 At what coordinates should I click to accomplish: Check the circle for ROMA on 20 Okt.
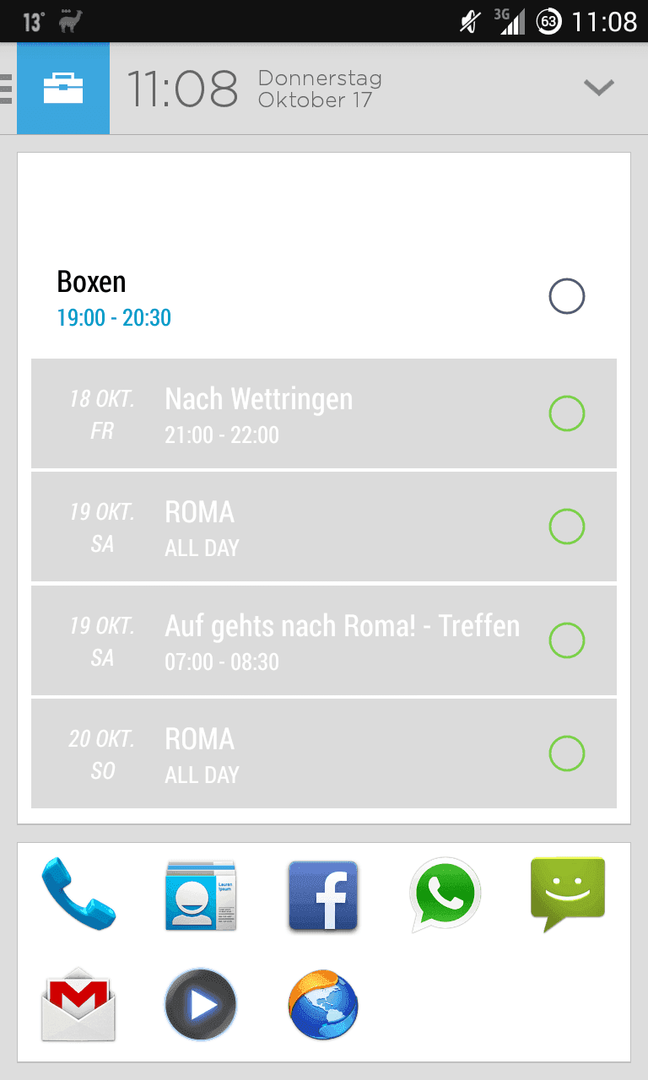pos(567,754)
